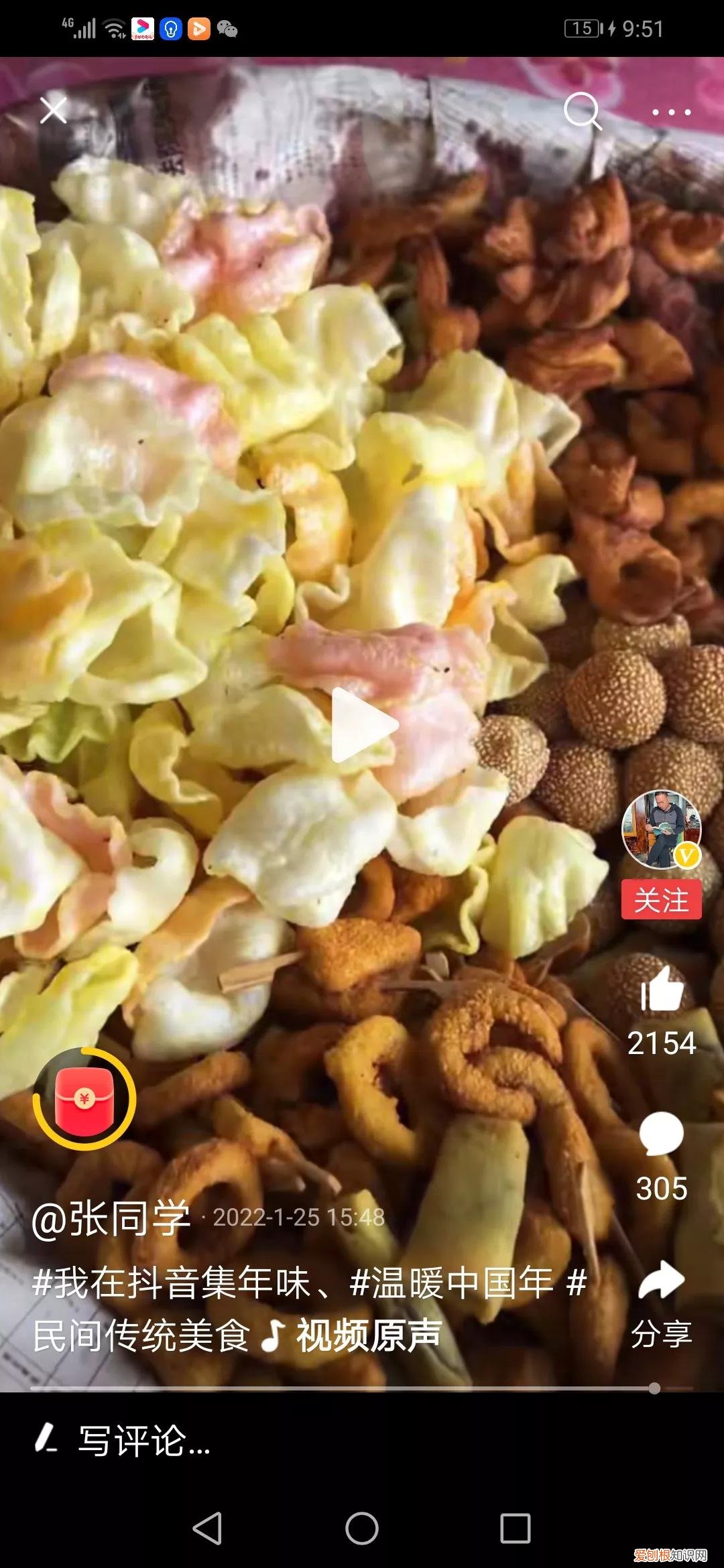Go back with the system back button
724x1568 pixels.
click(207, 1528)
